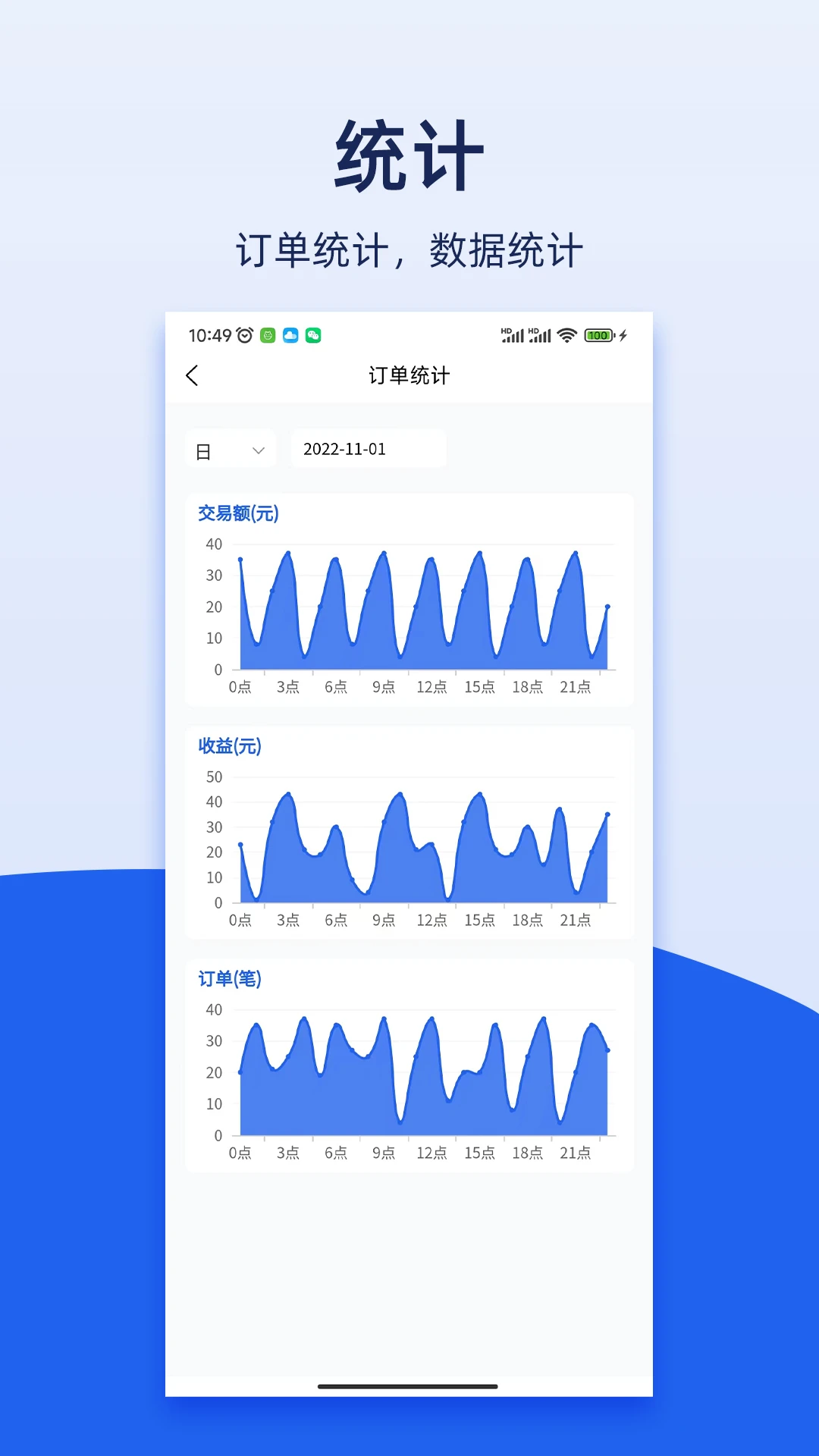The image size is (819, 1456).
Task: Tap the mobile signal strength icon
Action: [x=514, y=334]
